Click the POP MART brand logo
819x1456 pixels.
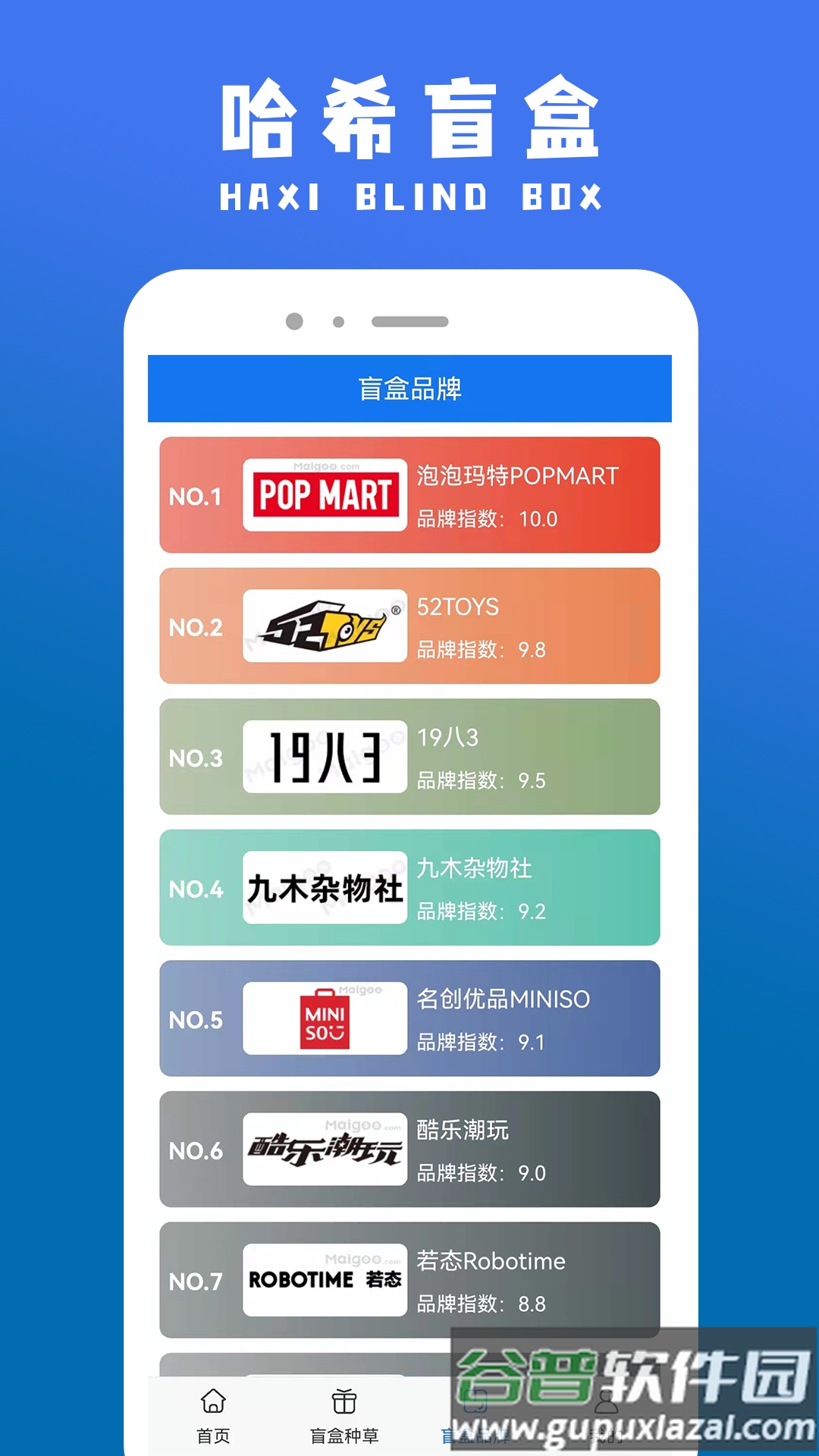point(324,494)
